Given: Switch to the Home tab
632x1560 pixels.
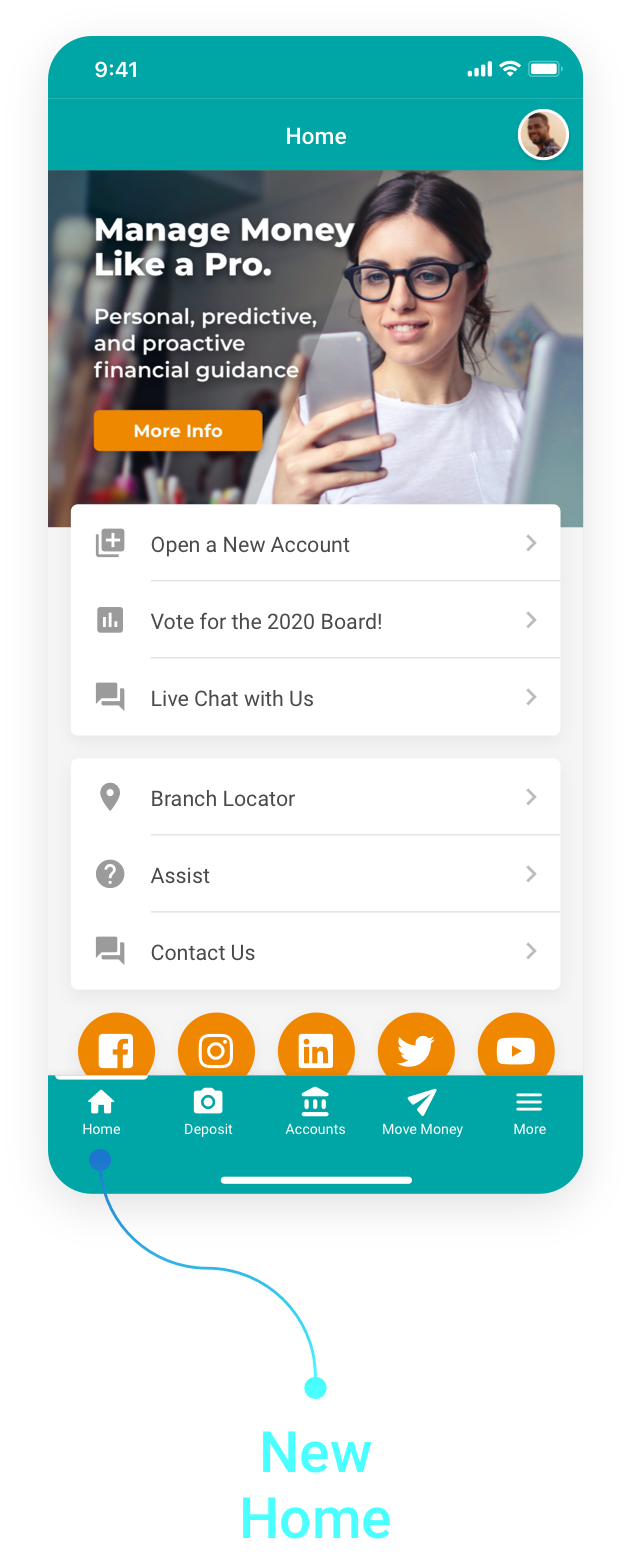Looking at the screenshot, I should click(x=101, y=1112).
